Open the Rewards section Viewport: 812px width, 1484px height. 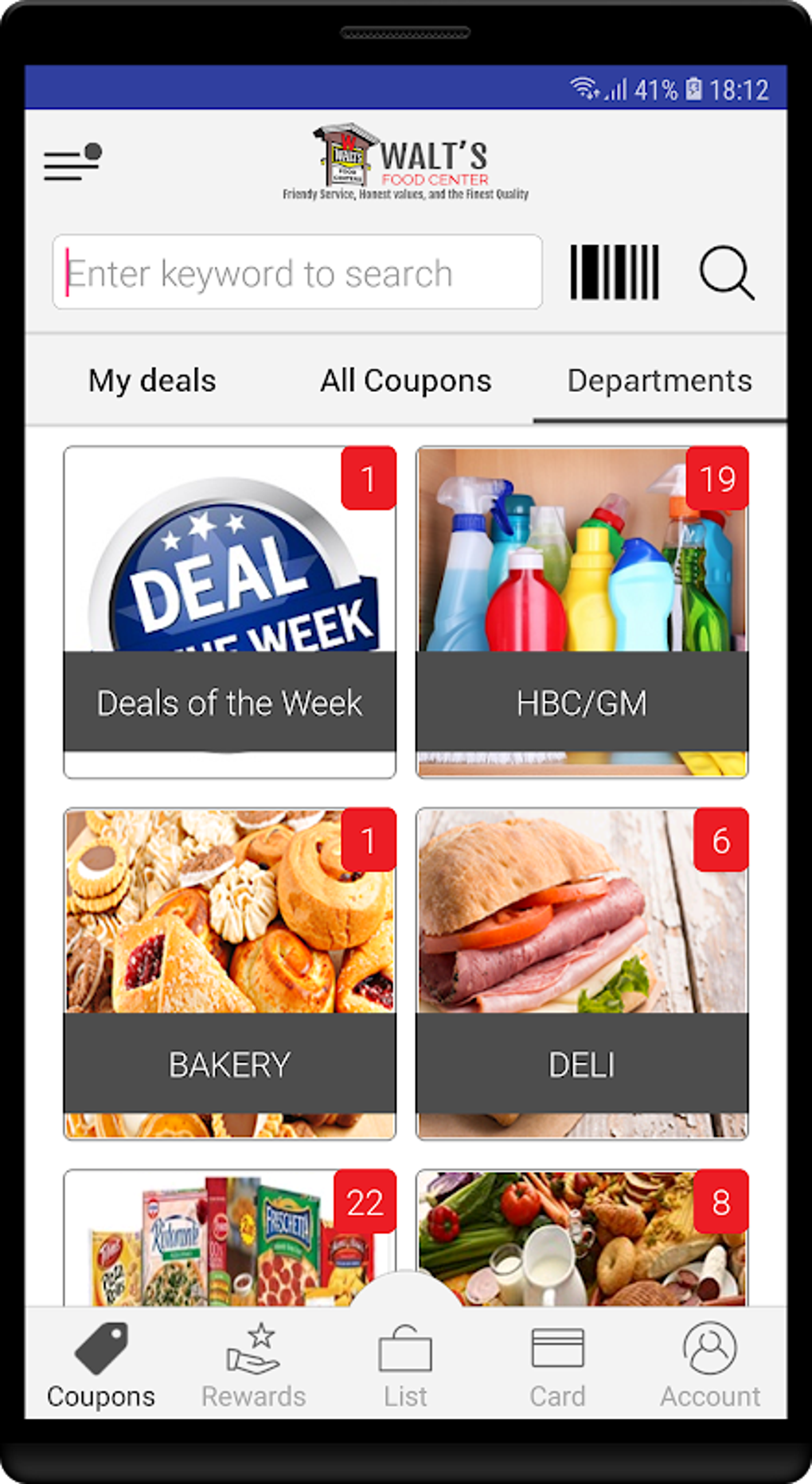point(253,1365)
